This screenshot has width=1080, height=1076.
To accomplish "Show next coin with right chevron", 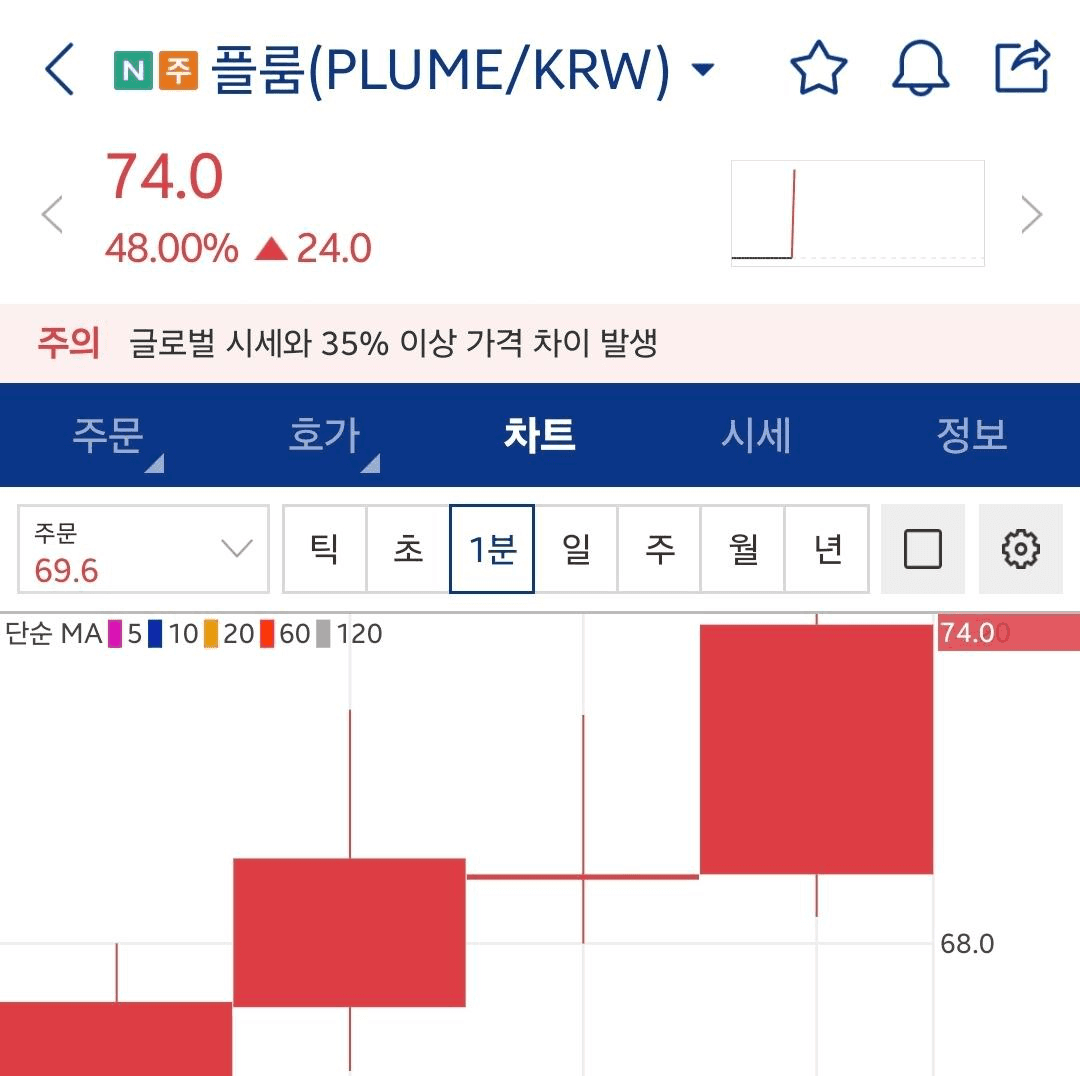I will coord(1031,215).
